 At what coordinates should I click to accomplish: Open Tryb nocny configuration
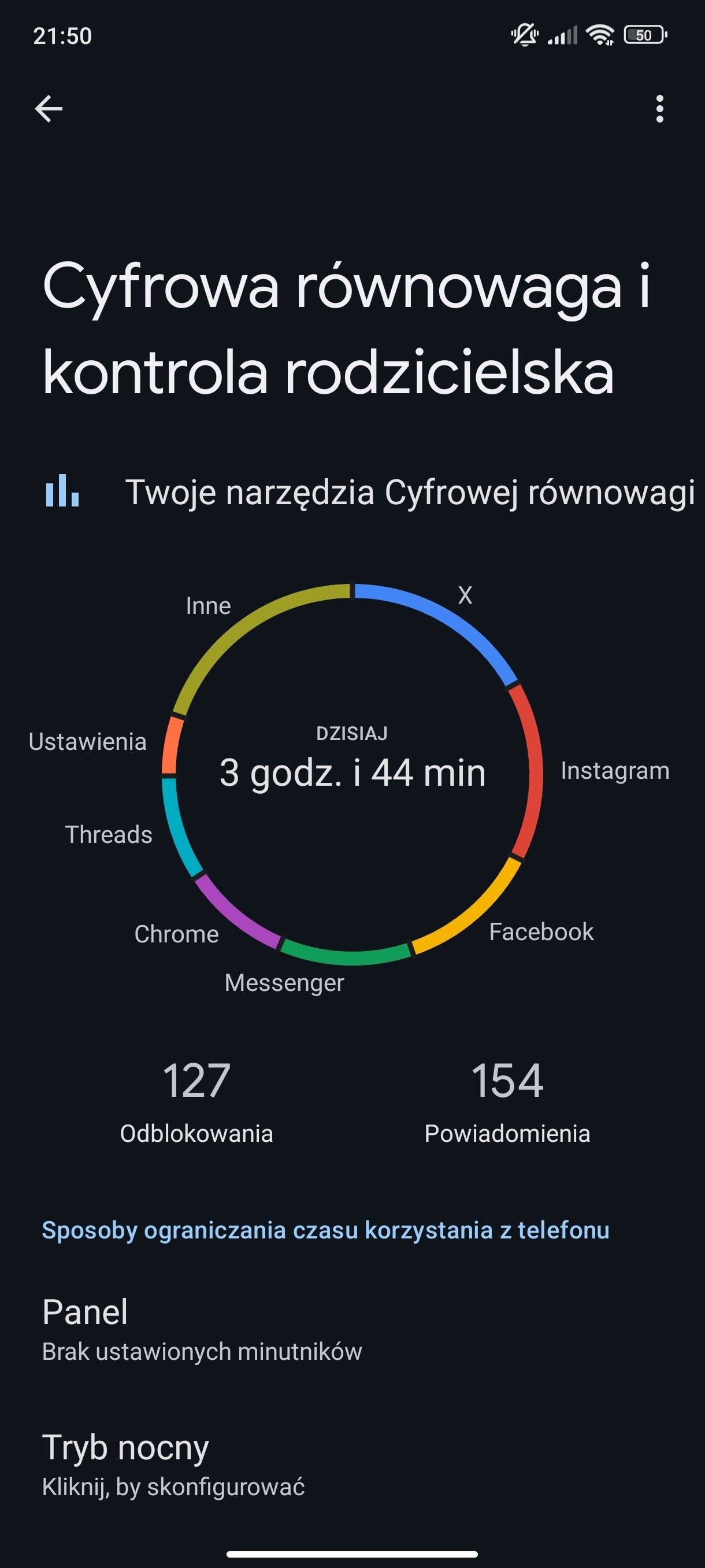[x=352, y=1465]
